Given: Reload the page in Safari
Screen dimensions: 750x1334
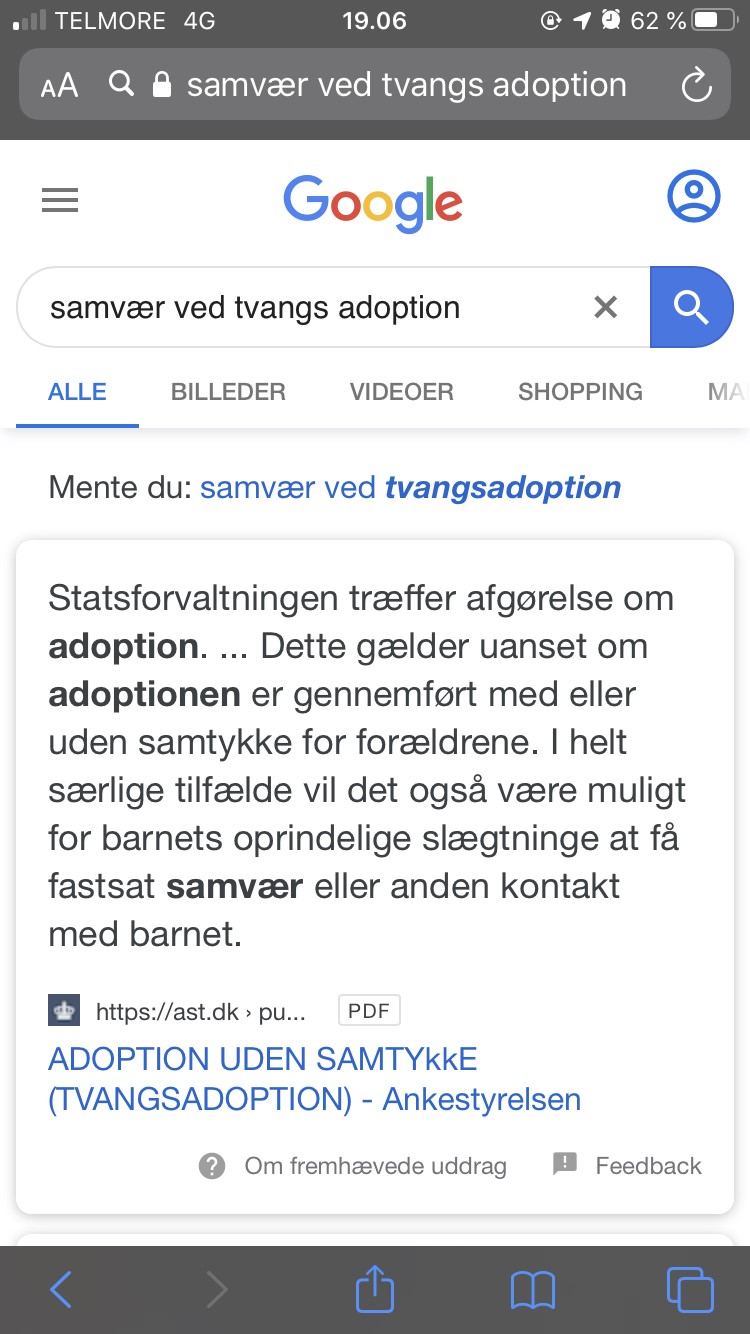Looking at the screenshot, I should pyautogui.click(x=695, y=85).
